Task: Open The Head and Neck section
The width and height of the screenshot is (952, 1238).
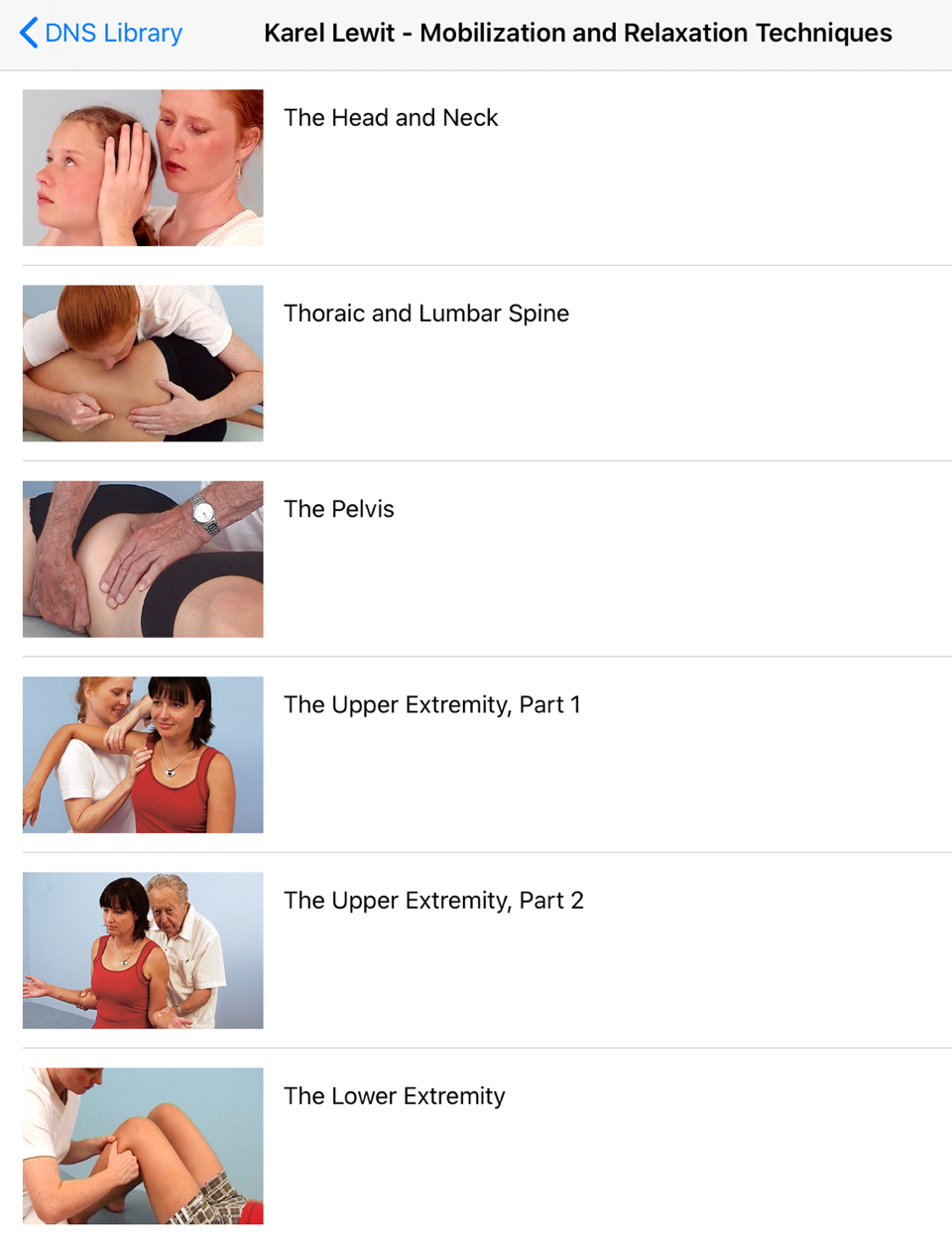Action: tap(391, 118)
